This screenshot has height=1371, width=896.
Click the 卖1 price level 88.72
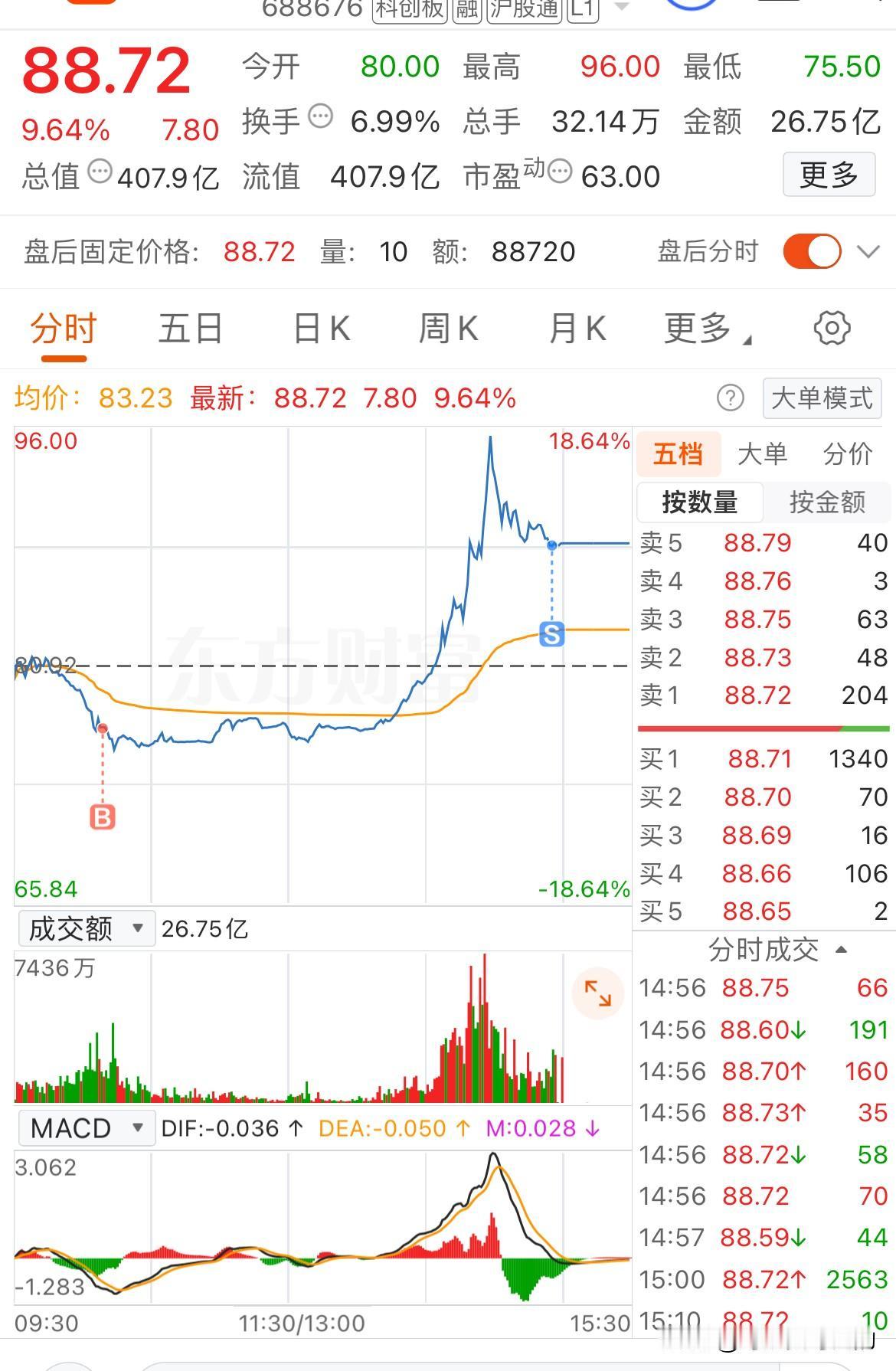[x=758, y=695]
